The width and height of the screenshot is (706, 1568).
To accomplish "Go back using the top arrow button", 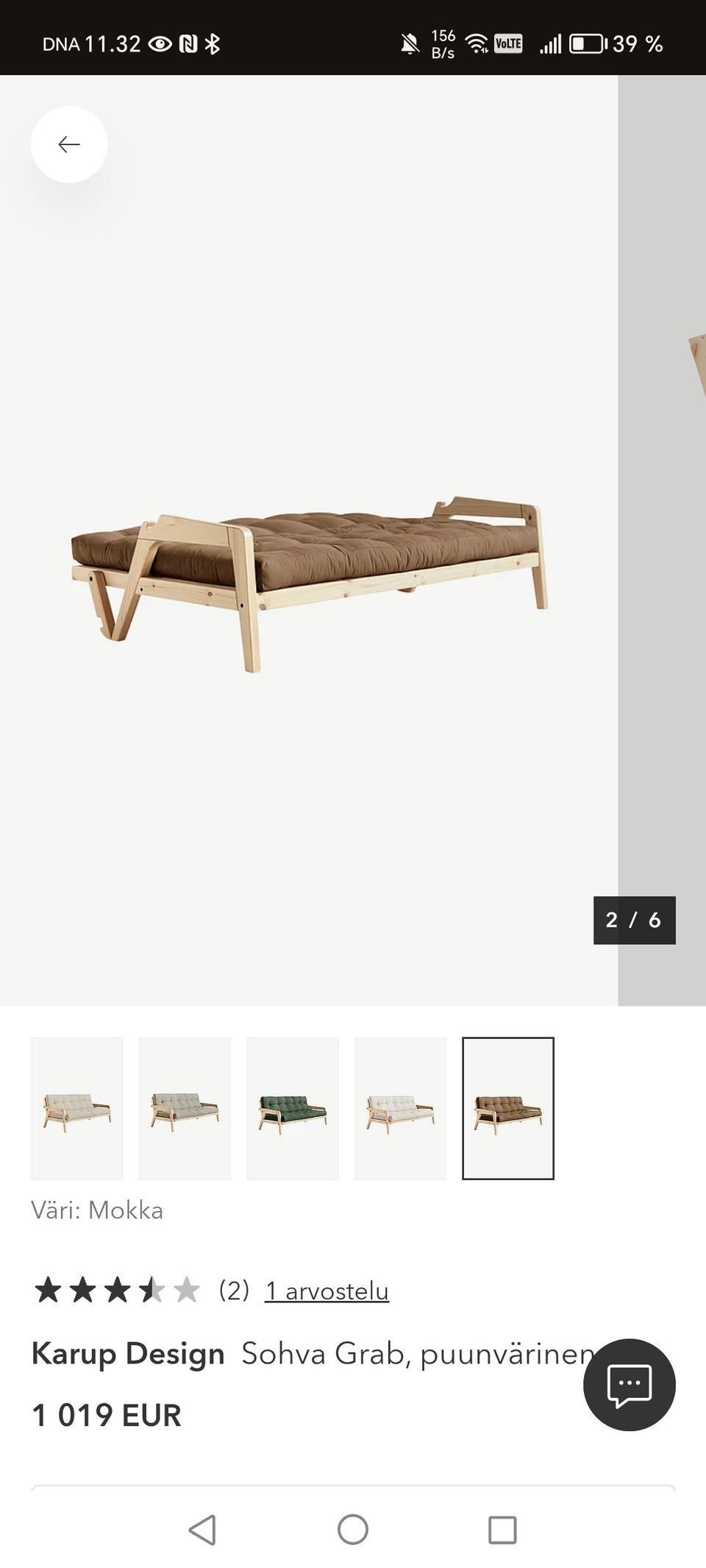I will pos(69,144).
